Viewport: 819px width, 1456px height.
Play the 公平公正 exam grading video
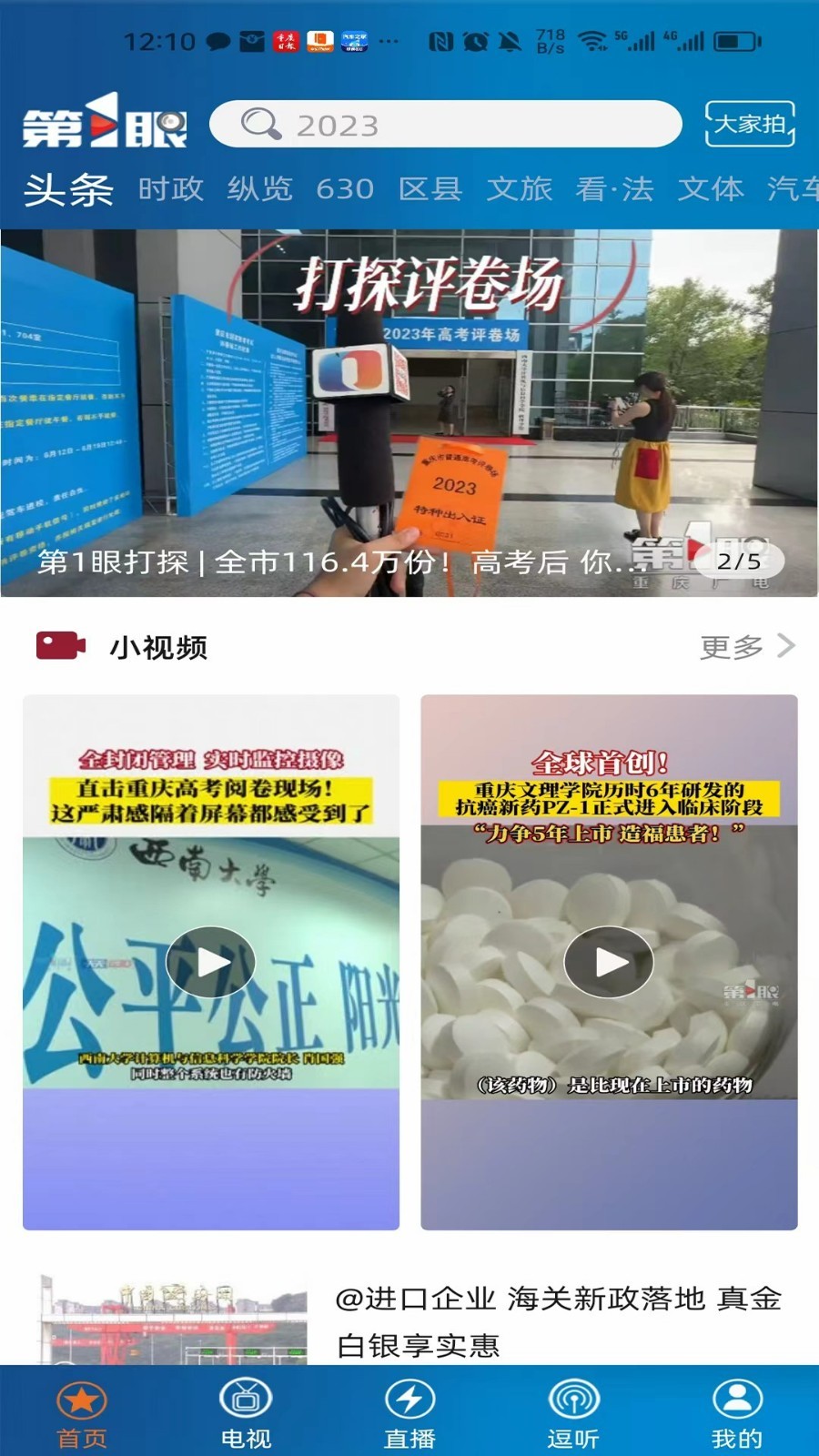(211, 962)
